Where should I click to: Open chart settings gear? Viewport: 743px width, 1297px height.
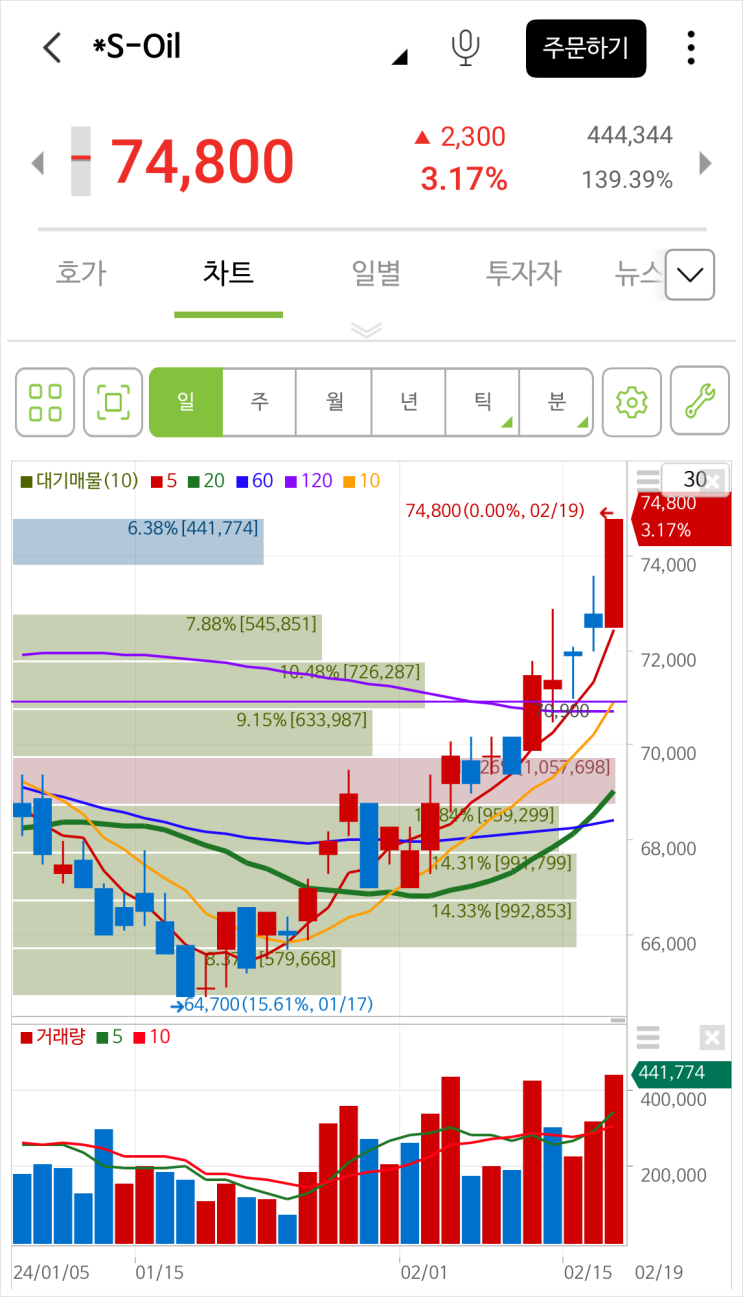click(x=632, y=402)
